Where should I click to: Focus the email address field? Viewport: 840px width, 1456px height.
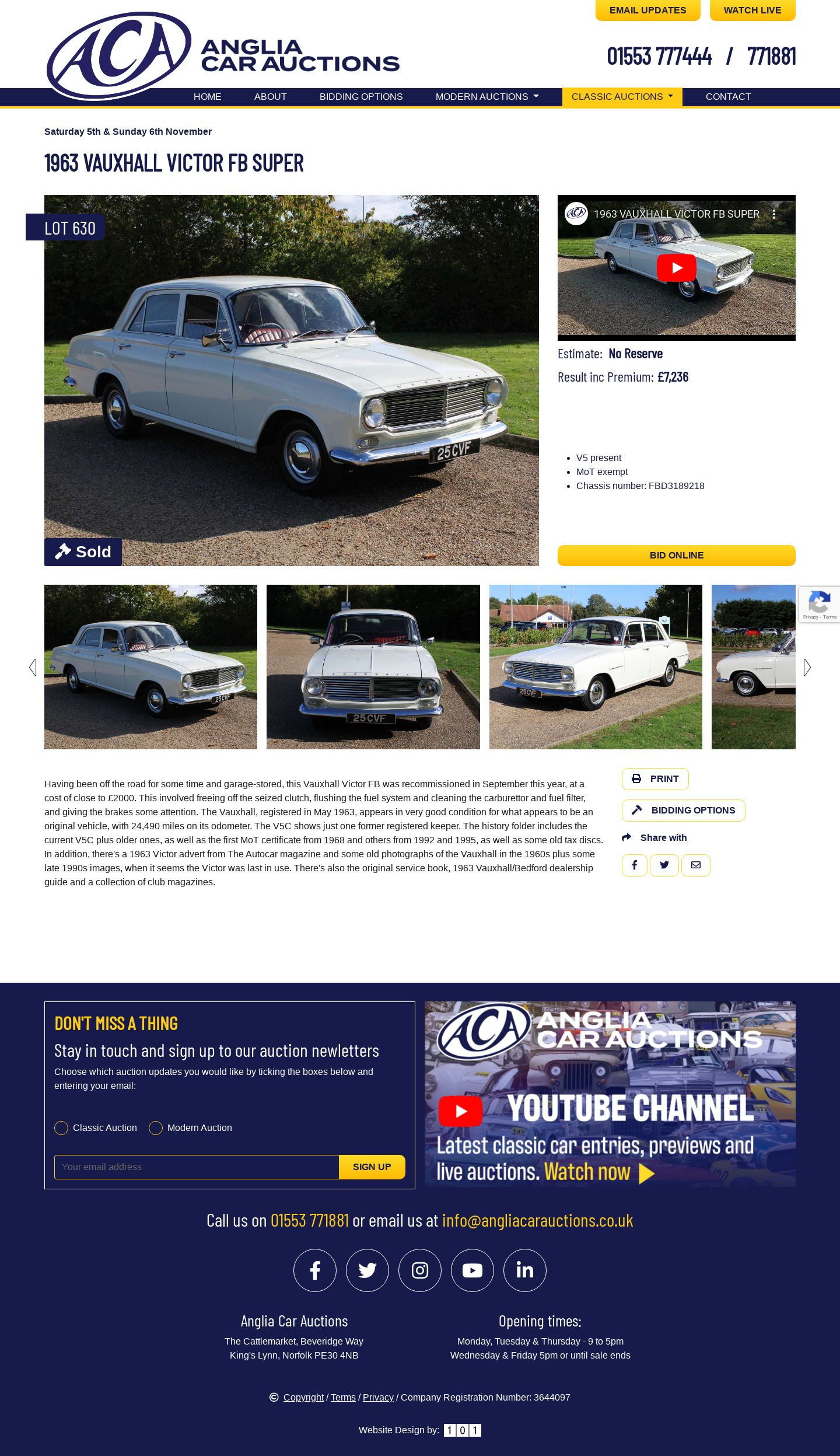[197, 1167]
